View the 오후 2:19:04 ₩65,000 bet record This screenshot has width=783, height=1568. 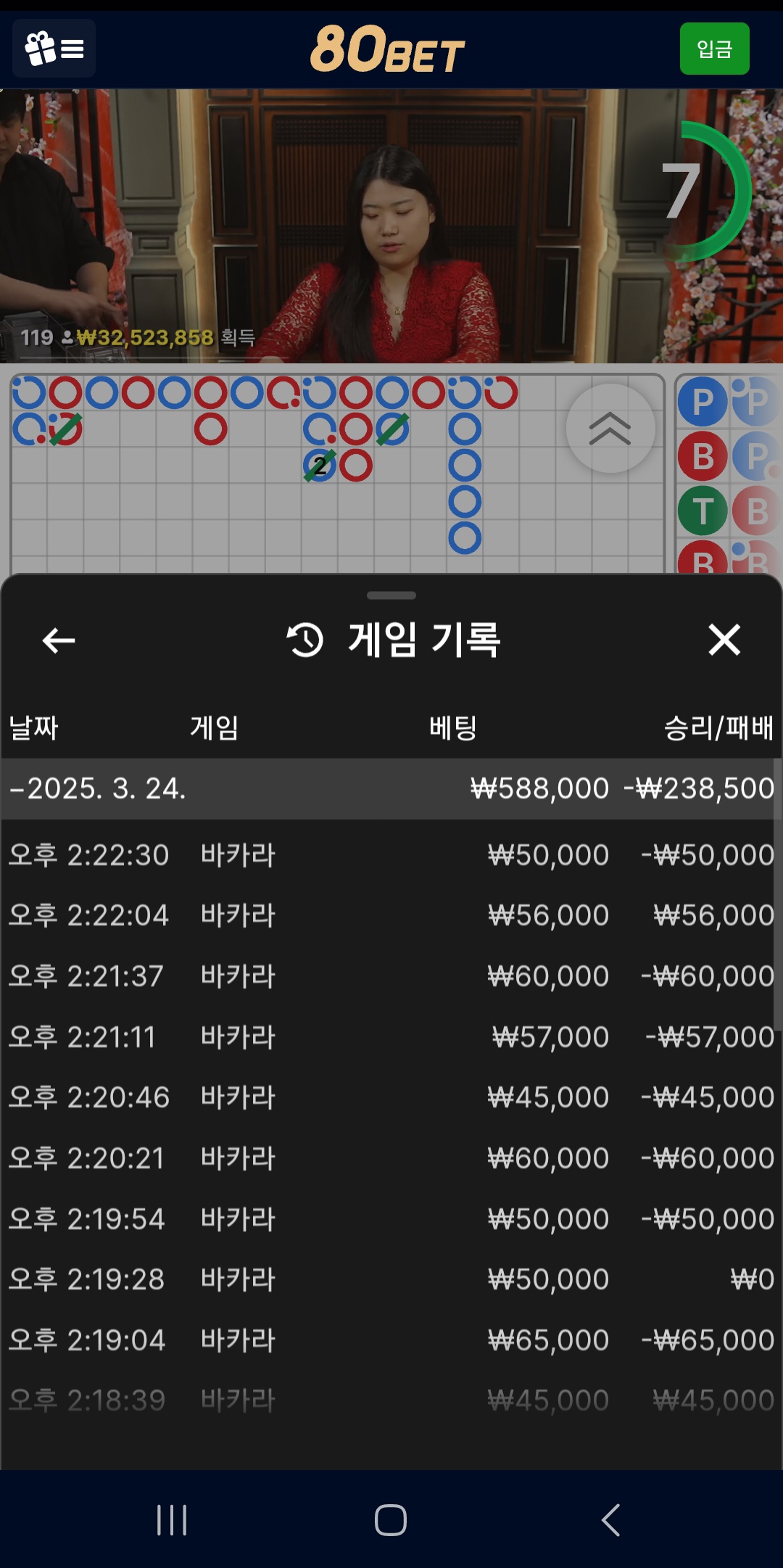pyautogui.click(x=391, y=1340)
